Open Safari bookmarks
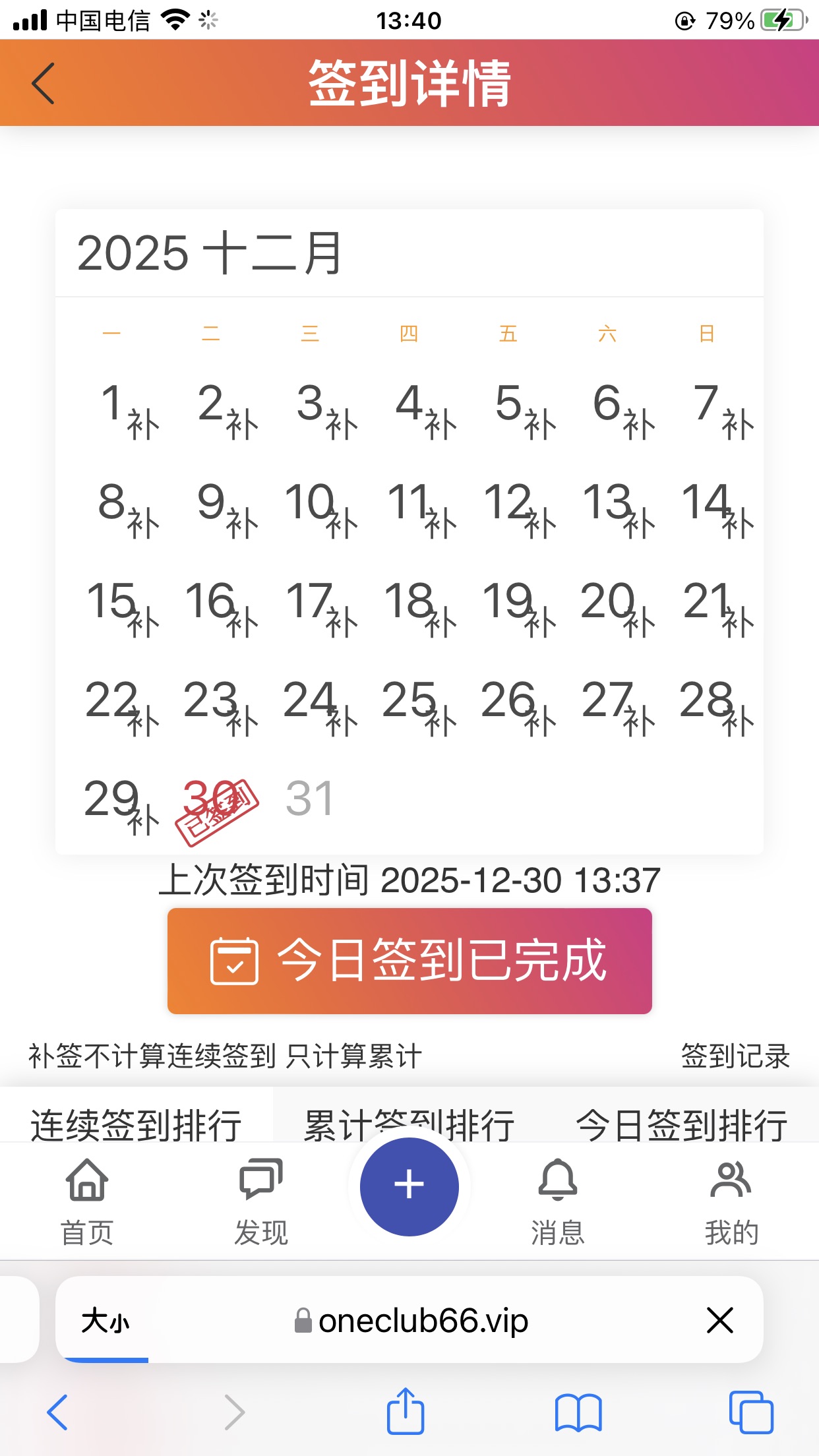This screenshot has width=819, height=1456. pos(578,1412)
